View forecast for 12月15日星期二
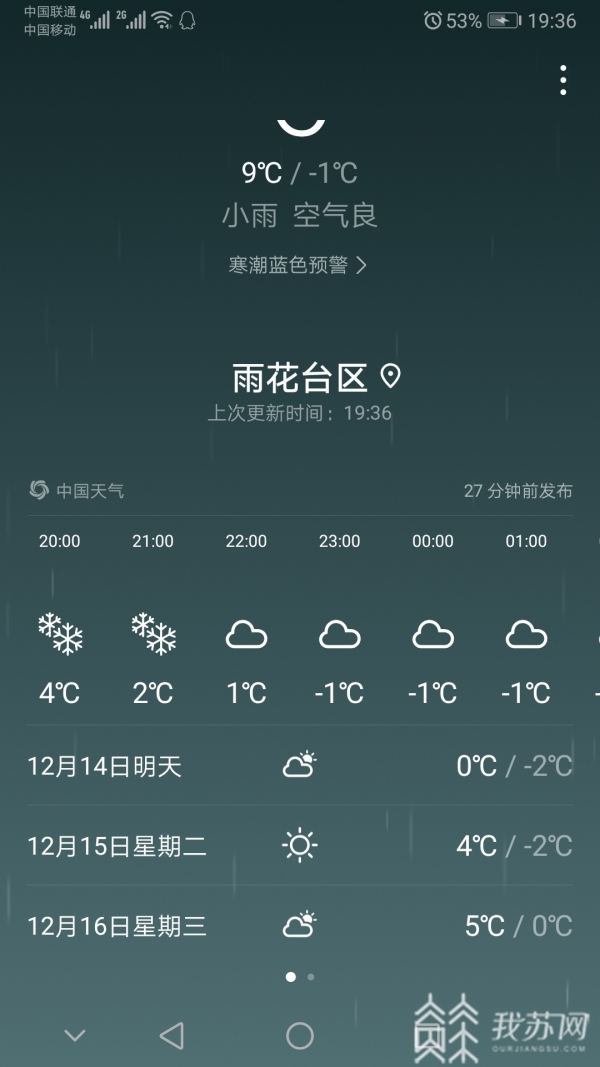The height and width of the screenshot is (1067, 600). coord(300,846)
